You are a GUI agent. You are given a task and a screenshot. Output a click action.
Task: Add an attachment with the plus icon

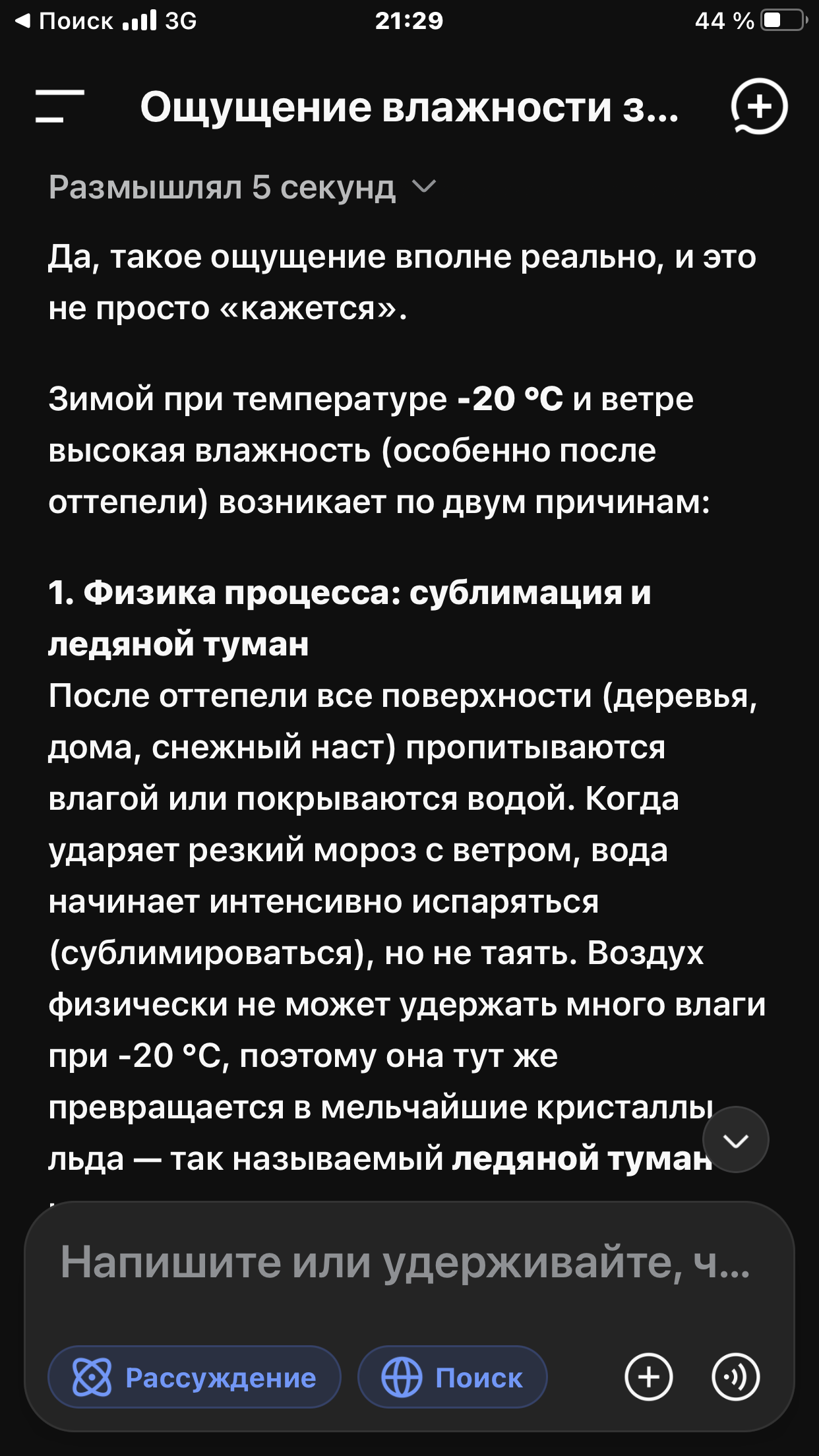point(648,1377)
